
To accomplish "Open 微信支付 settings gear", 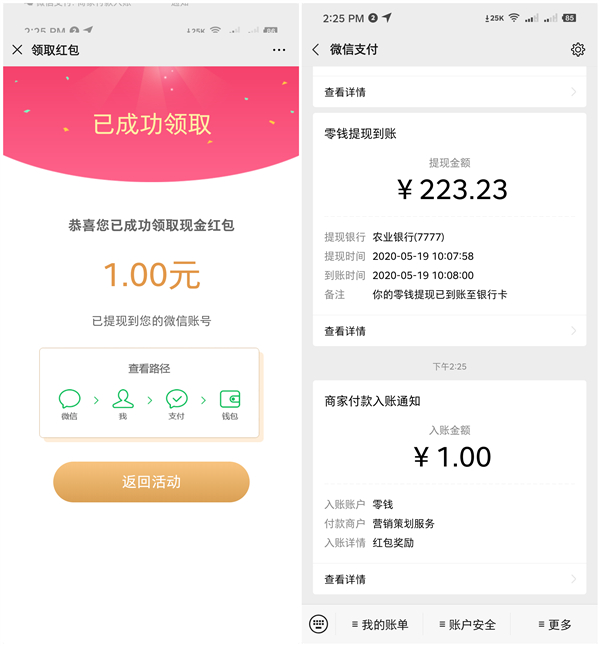I will click(577, 50).
